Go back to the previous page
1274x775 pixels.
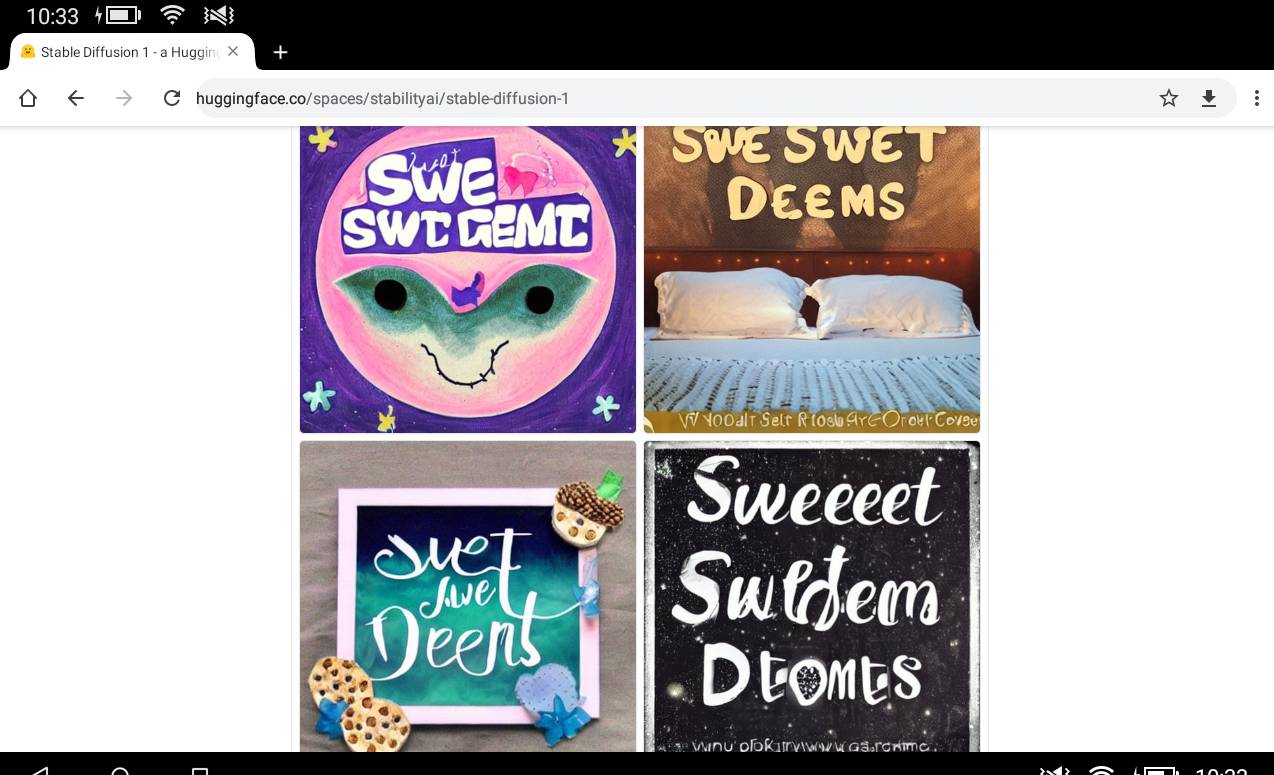(x=76, y=98)
